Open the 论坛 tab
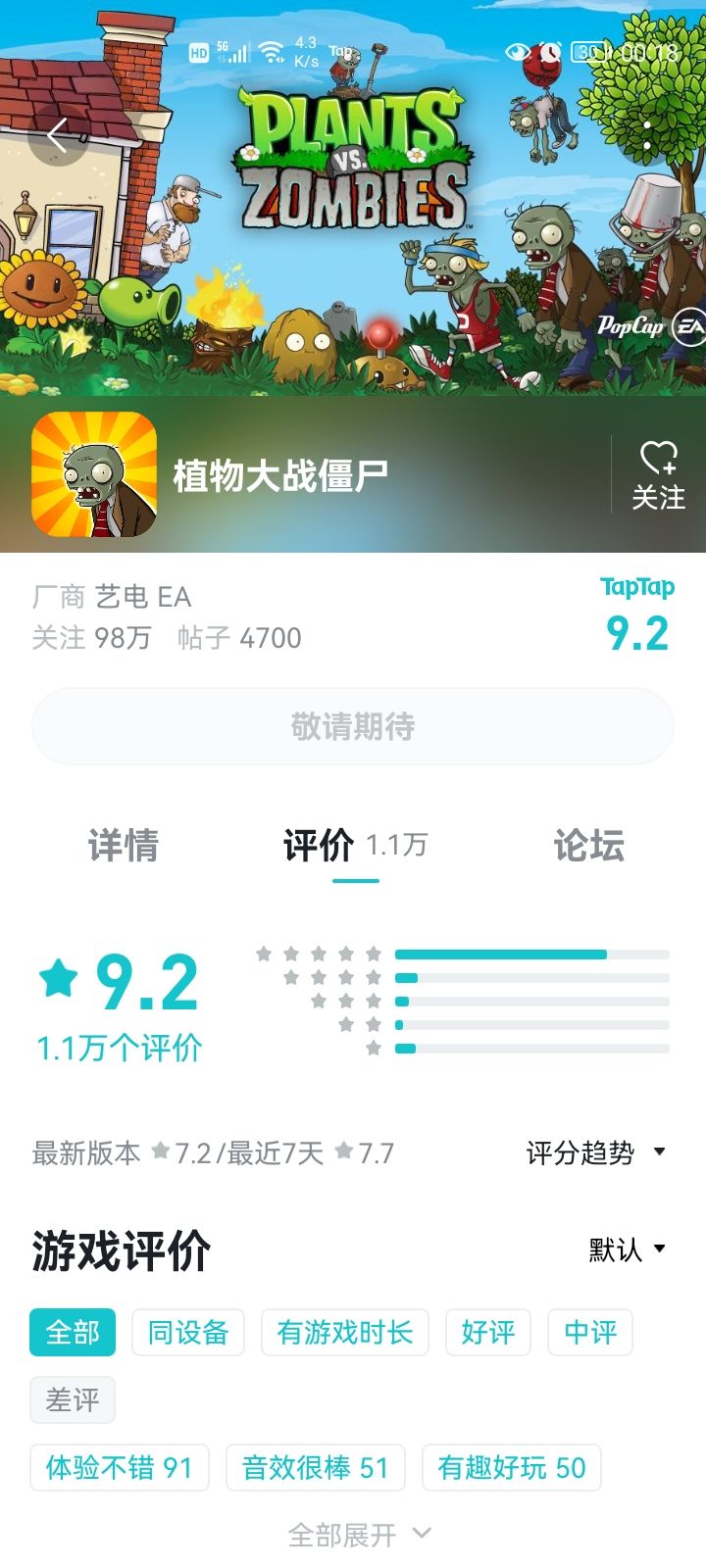Image resolution: width=706 pixels, height=1568 pixels. 588,845
